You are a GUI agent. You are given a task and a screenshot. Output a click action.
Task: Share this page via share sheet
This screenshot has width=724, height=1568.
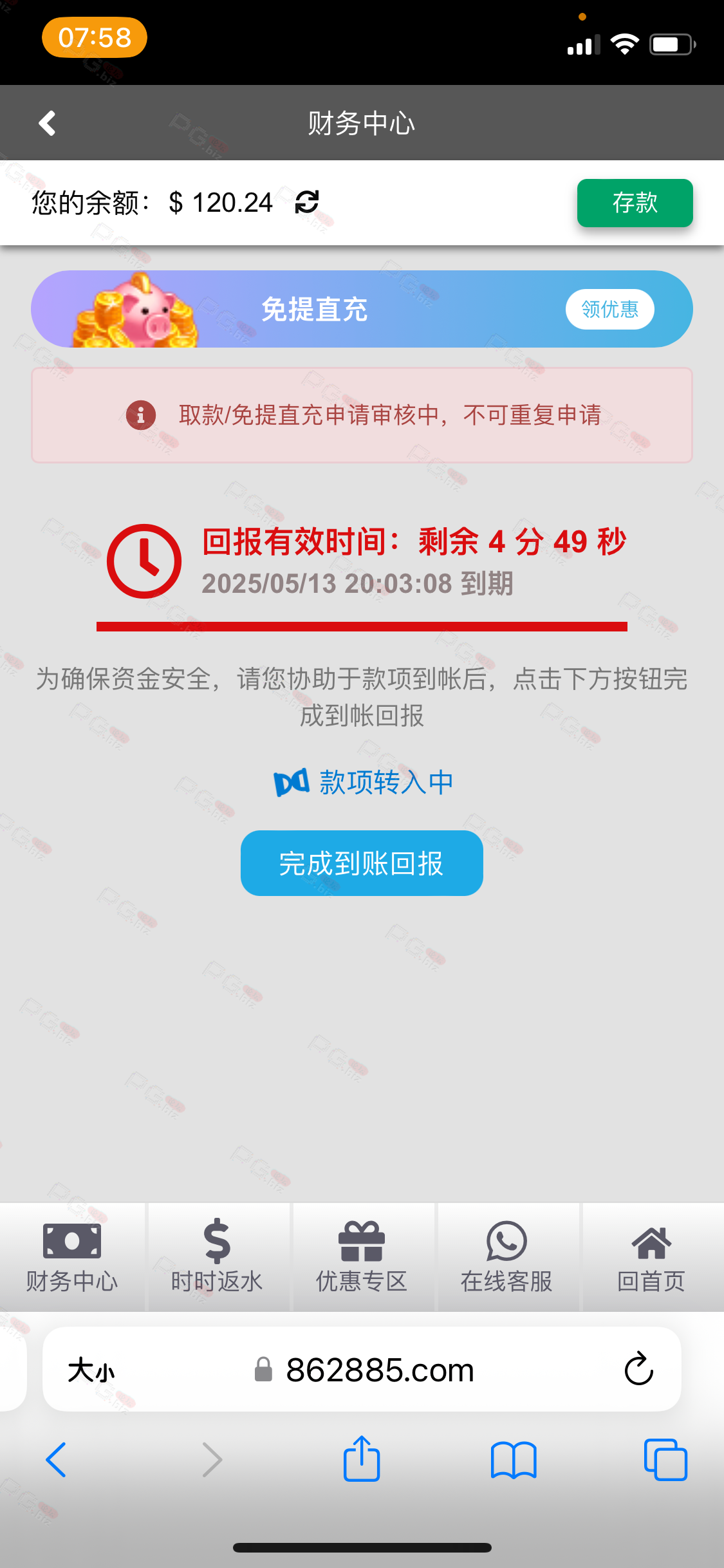[x=362, y=1459]
